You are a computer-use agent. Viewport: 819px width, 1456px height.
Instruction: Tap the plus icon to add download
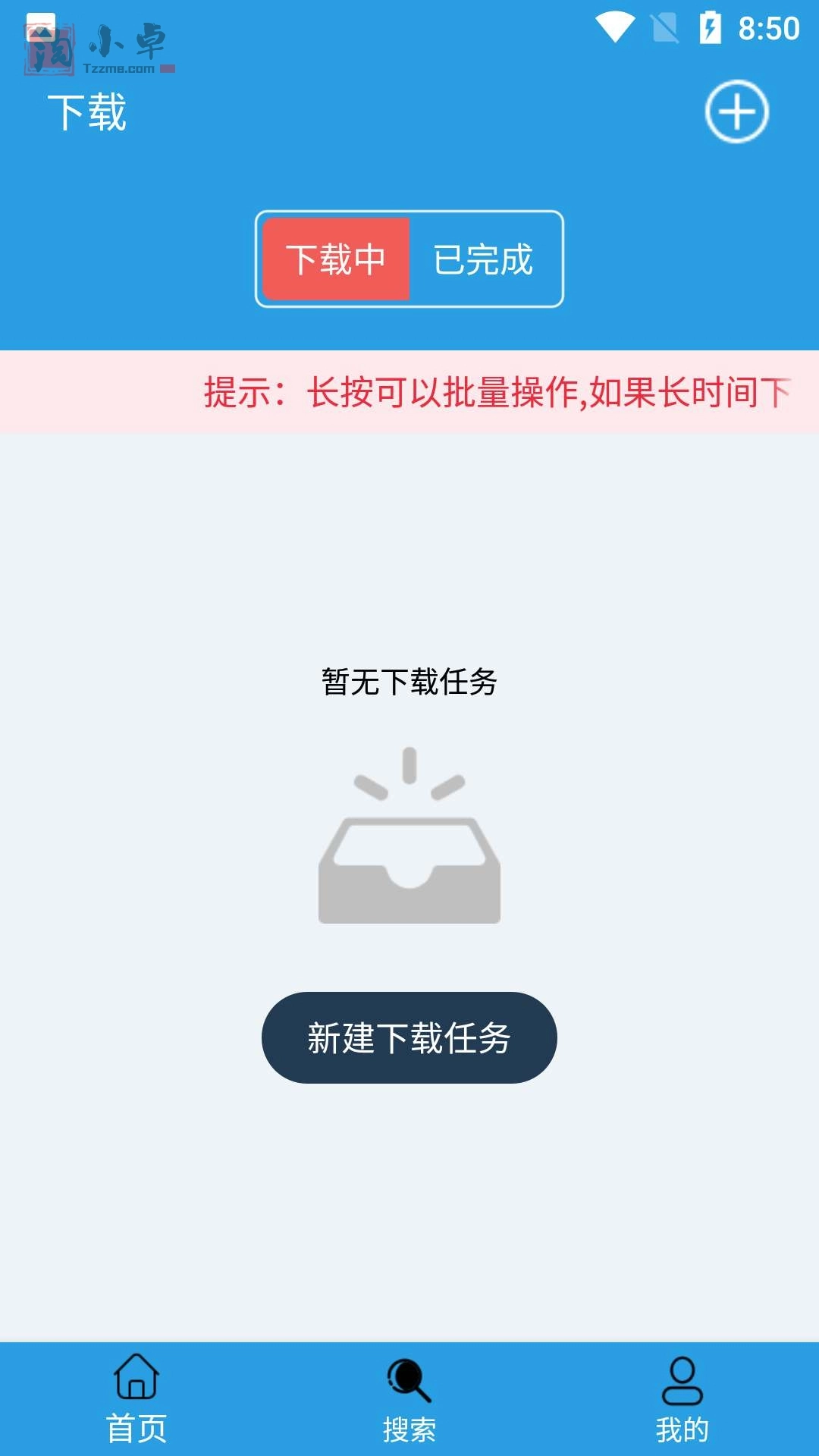[736, 111]
